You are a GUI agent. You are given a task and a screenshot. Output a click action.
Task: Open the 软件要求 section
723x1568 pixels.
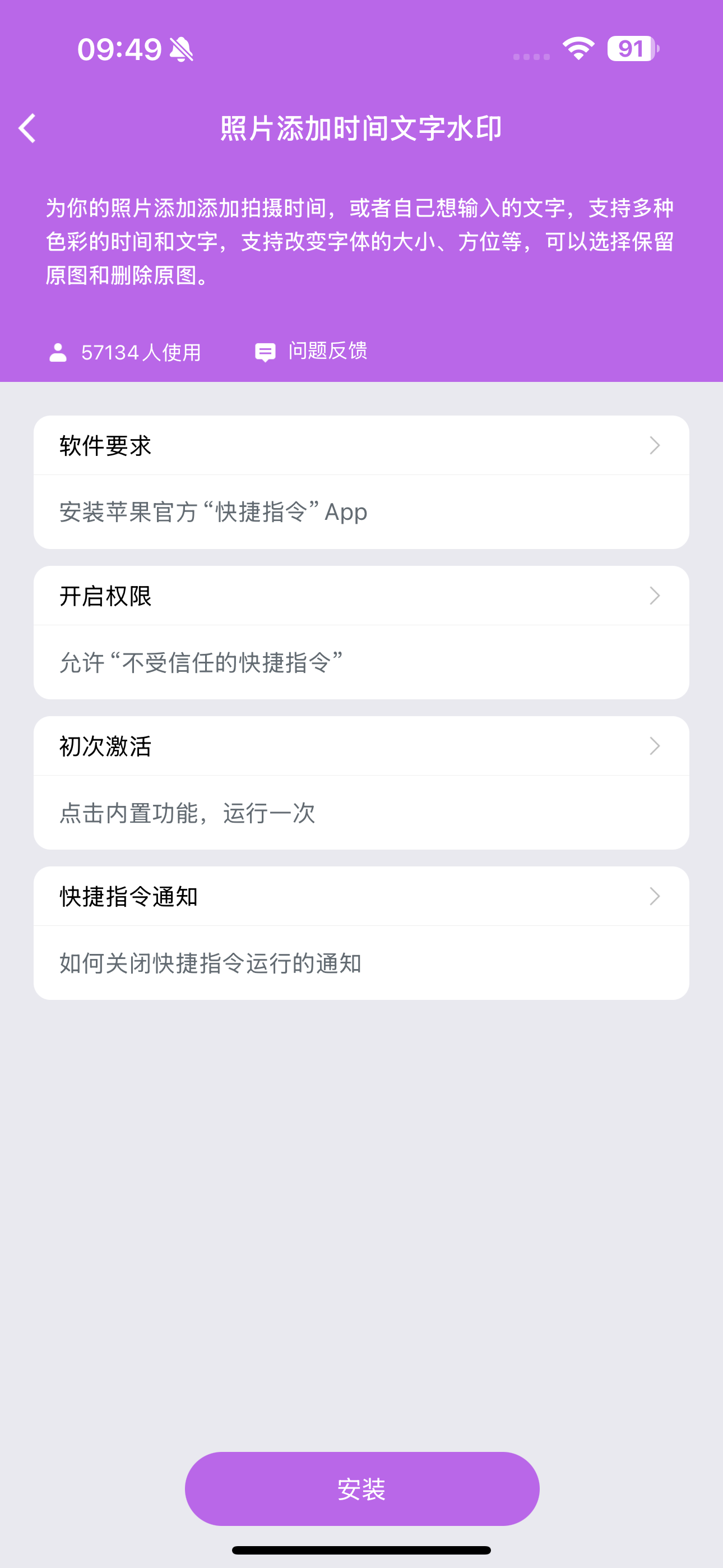coord(361,446)
